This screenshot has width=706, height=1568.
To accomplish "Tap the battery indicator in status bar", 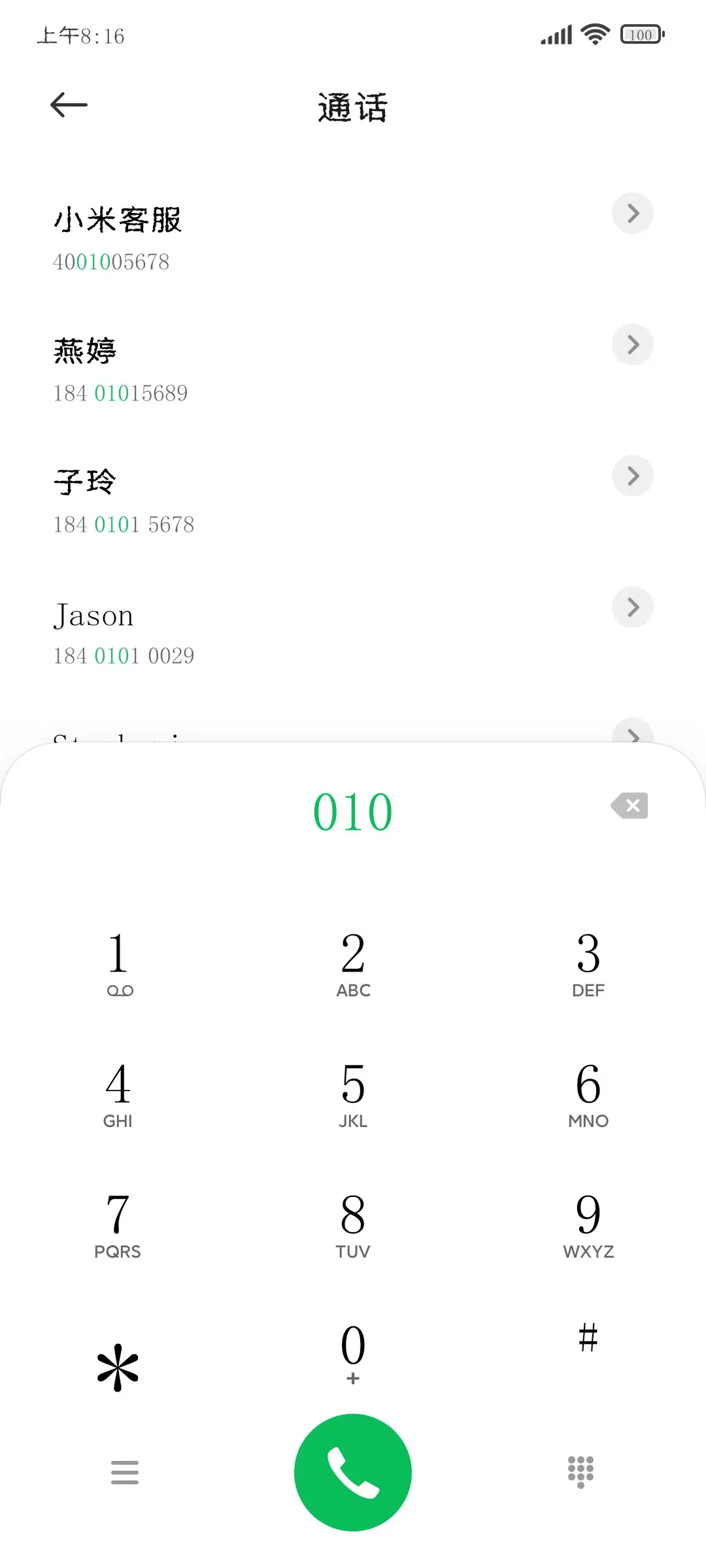I will pyautogui.click(x=640, y=35).
